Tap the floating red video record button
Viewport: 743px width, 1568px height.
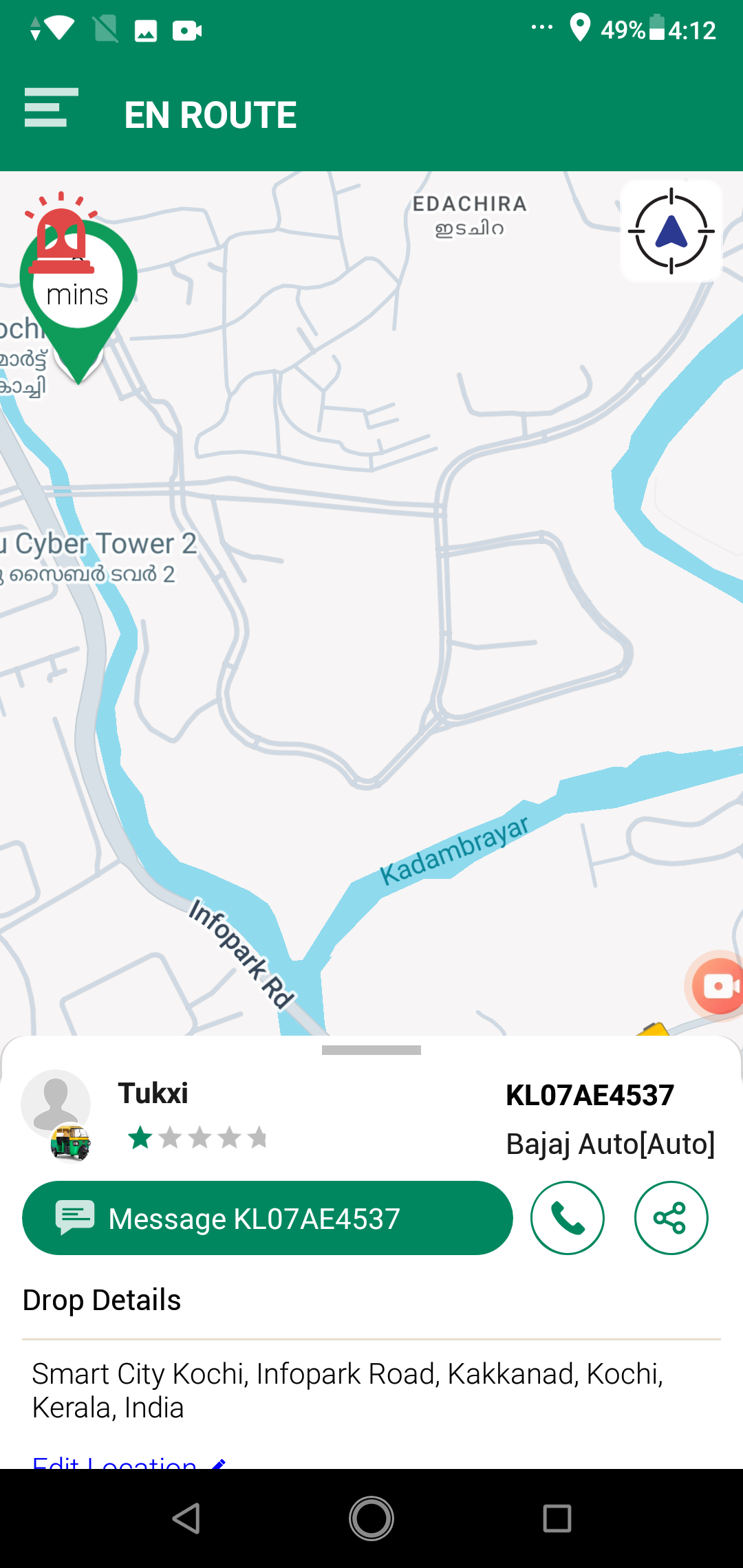(x=718, y=986)
